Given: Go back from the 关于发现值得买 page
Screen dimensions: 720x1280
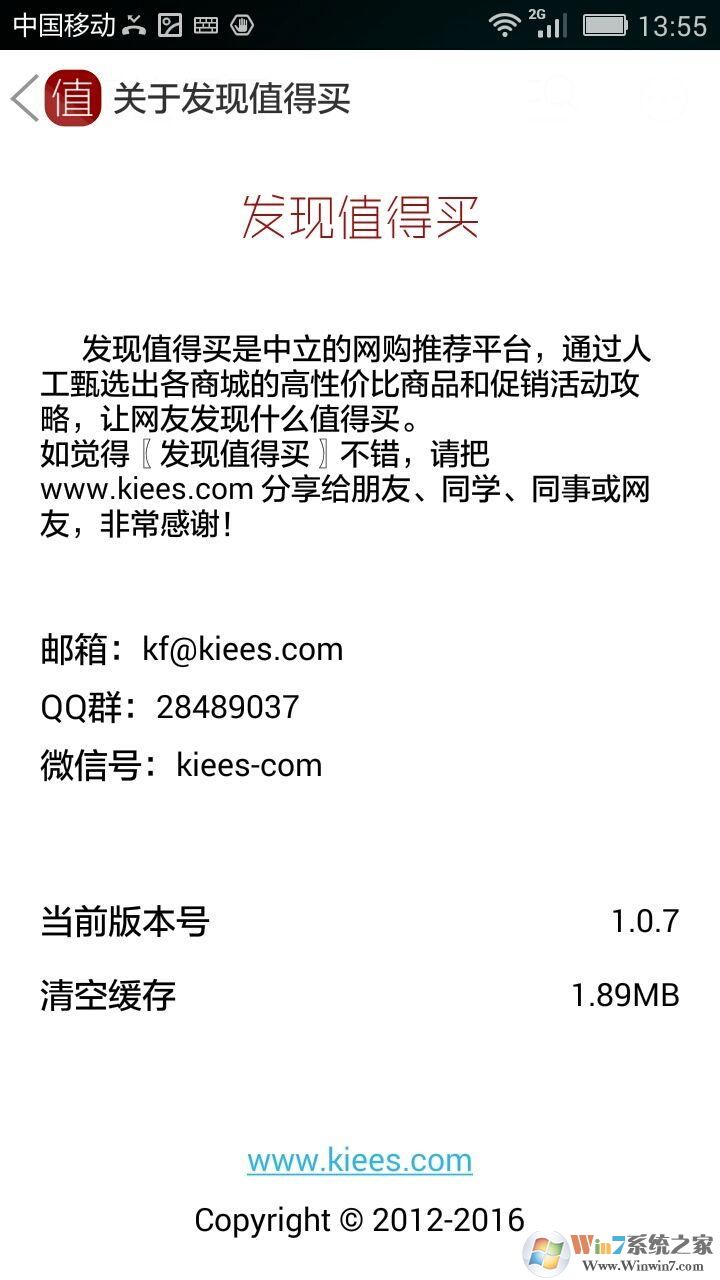Looking at the screenshot, I should coord(26,98).
